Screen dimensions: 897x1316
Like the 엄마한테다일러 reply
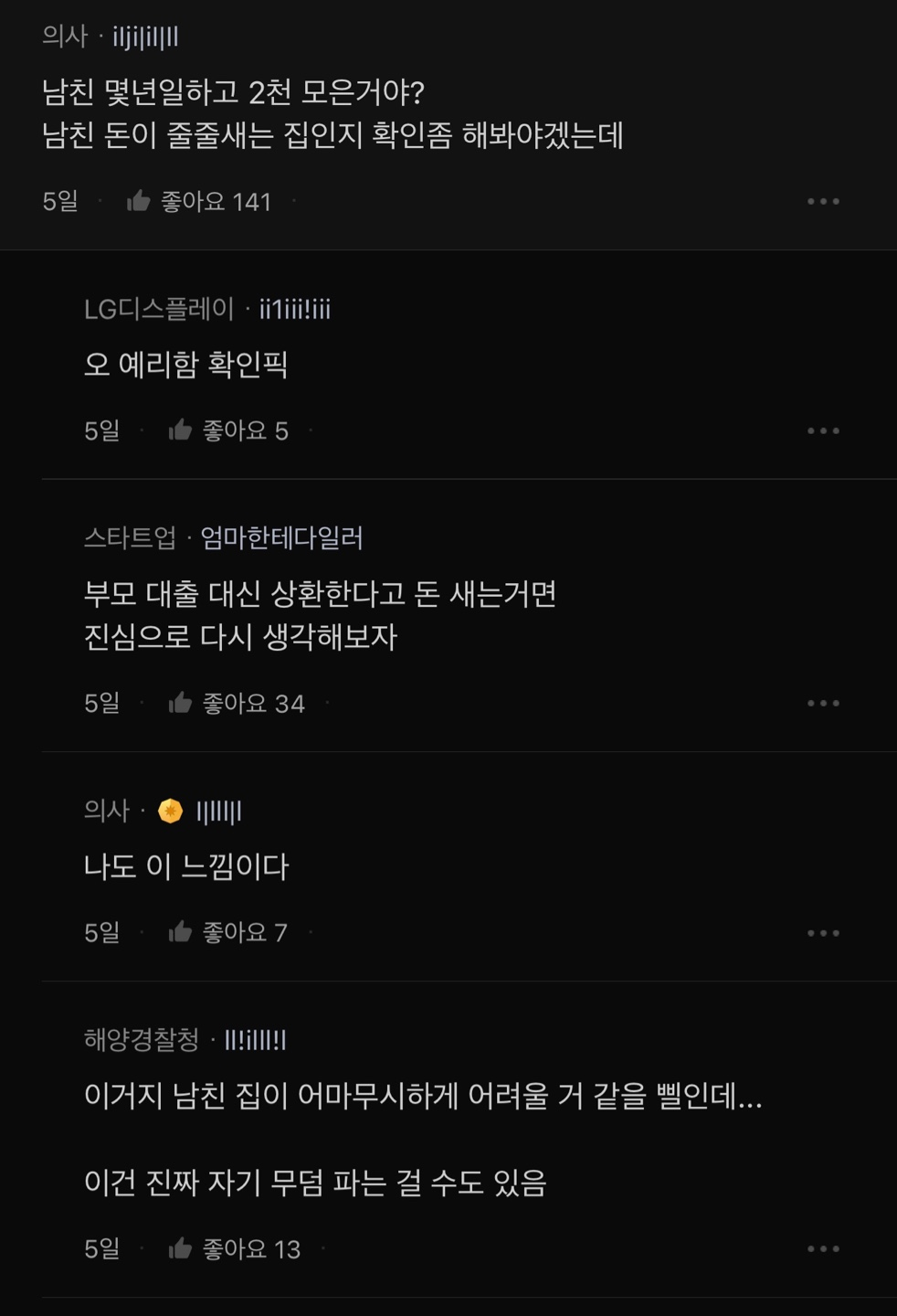(x=181, y=703)
